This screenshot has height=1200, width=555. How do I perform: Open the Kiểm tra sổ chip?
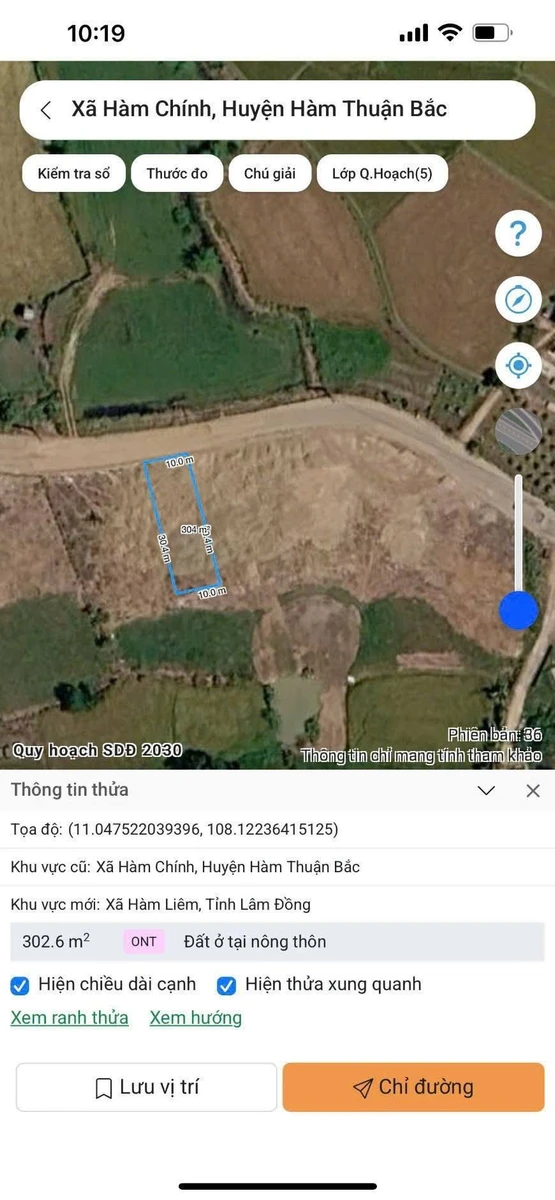point(74,173)
